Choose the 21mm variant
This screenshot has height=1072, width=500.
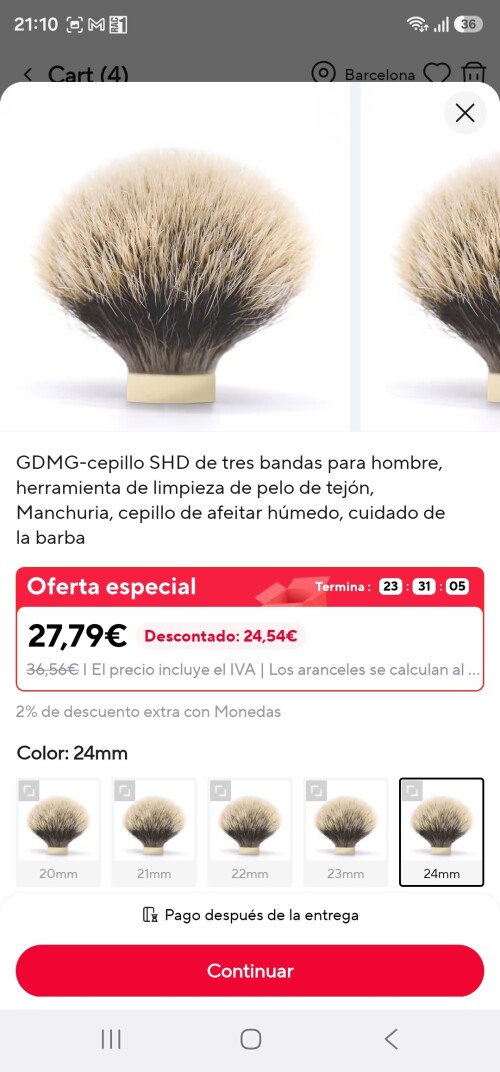[154, 832]
